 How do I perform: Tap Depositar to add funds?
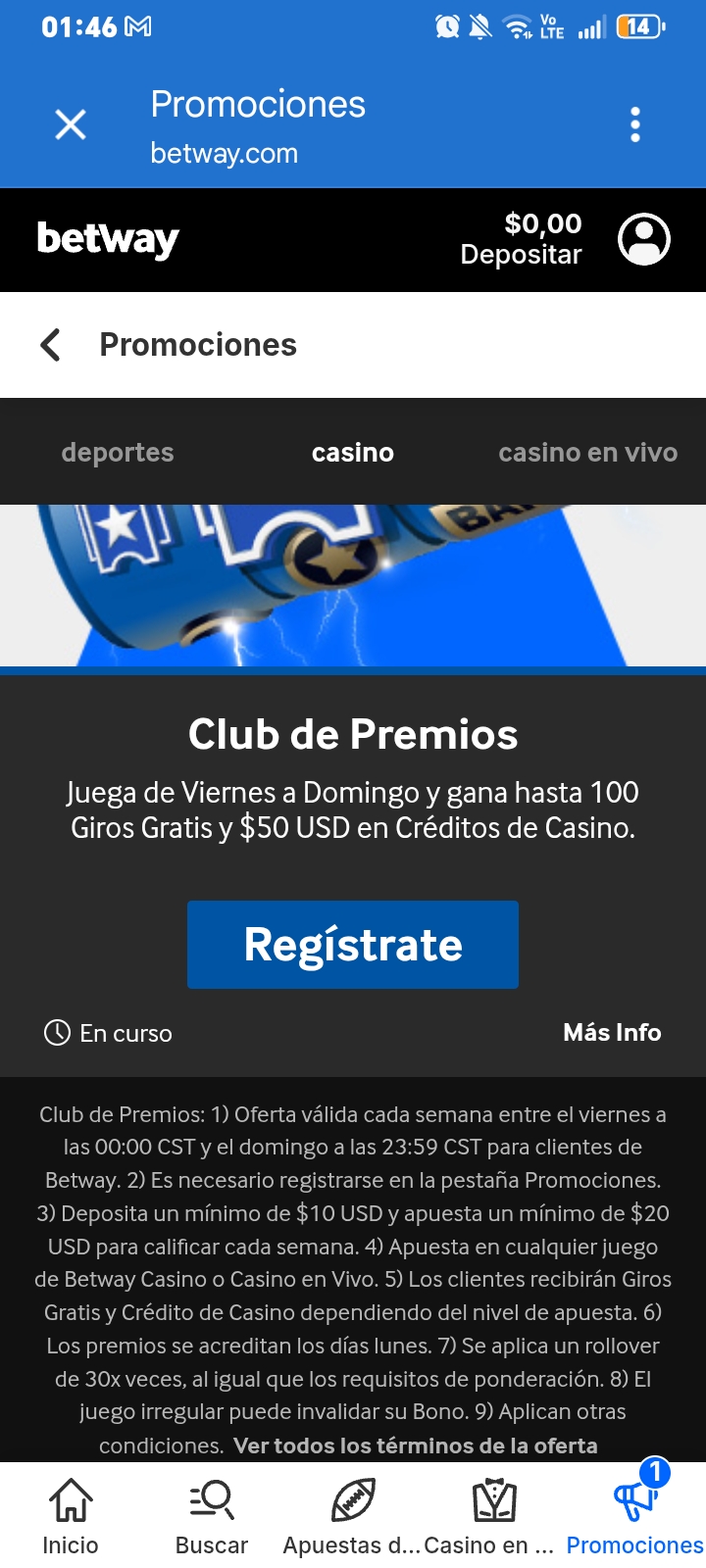click(521, 255)
